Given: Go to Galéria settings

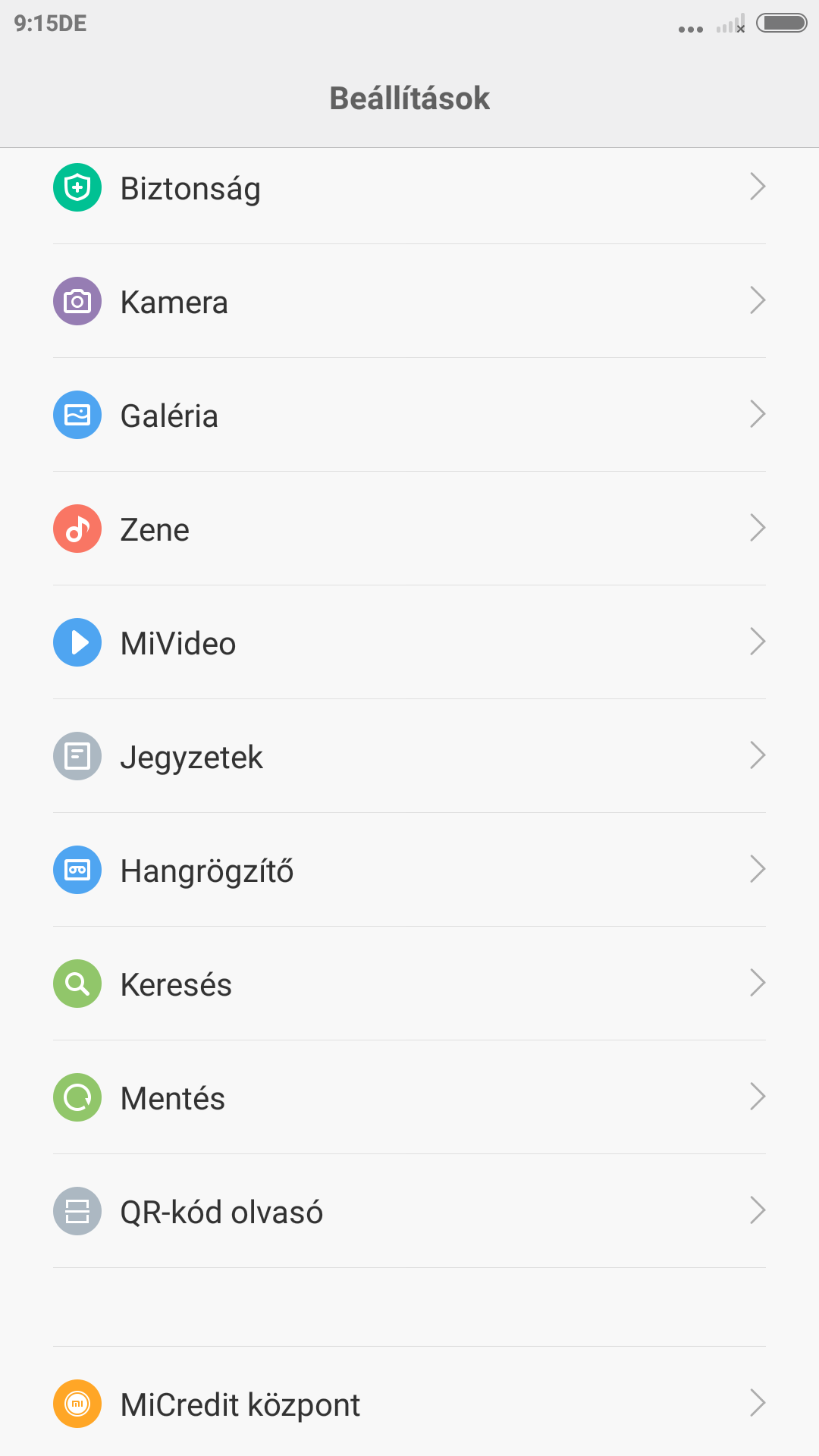Looking at the screenshot, I should tap(409, 416).
